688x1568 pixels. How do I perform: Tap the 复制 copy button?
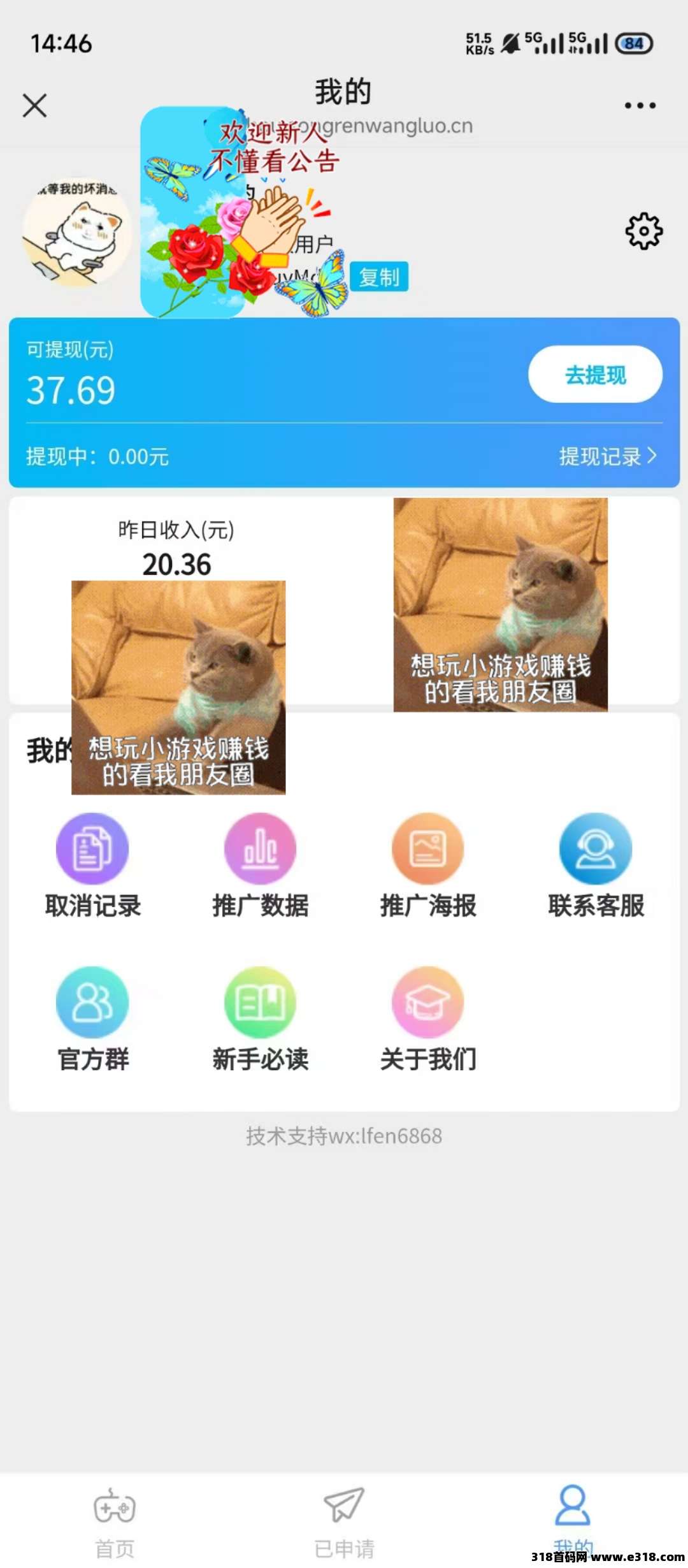pyautogui.click(x=379, y=277)
